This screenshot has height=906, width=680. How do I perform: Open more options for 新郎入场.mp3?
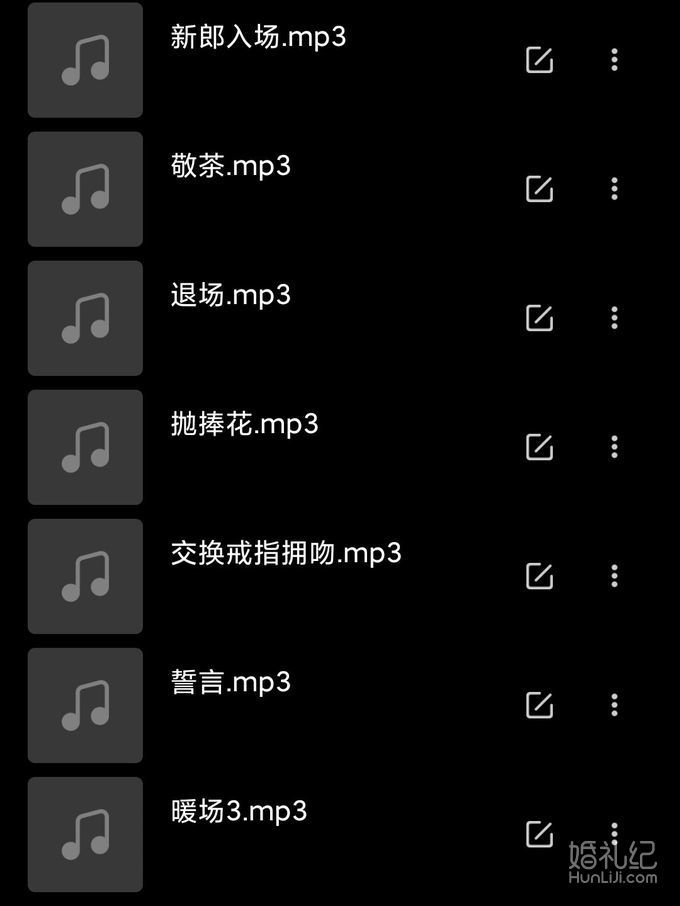point(614,60)
